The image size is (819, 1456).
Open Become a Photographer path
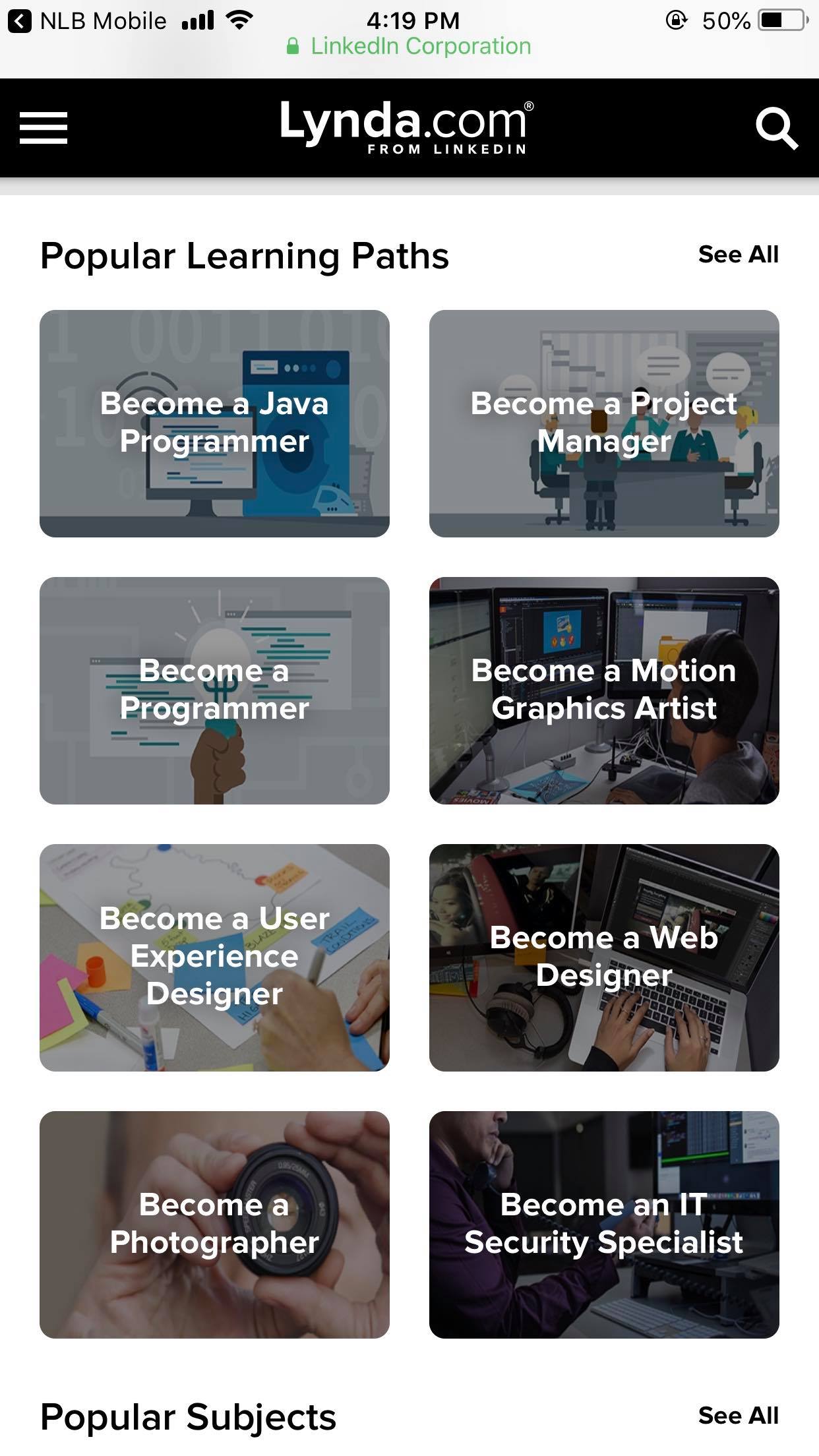pyautogui.click(x=214, y=1225)
